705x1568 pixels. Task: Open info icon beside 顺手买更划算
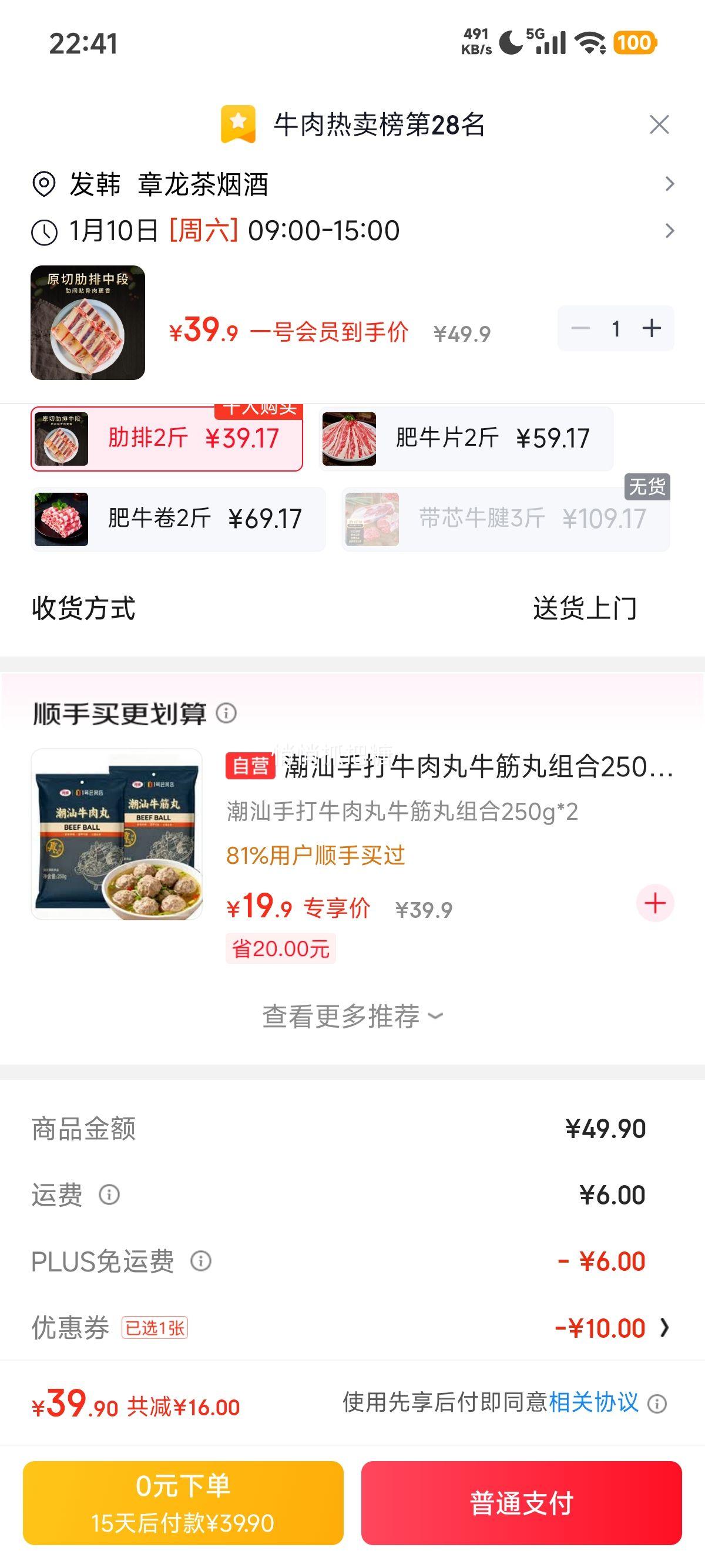(x=226, y=713)
